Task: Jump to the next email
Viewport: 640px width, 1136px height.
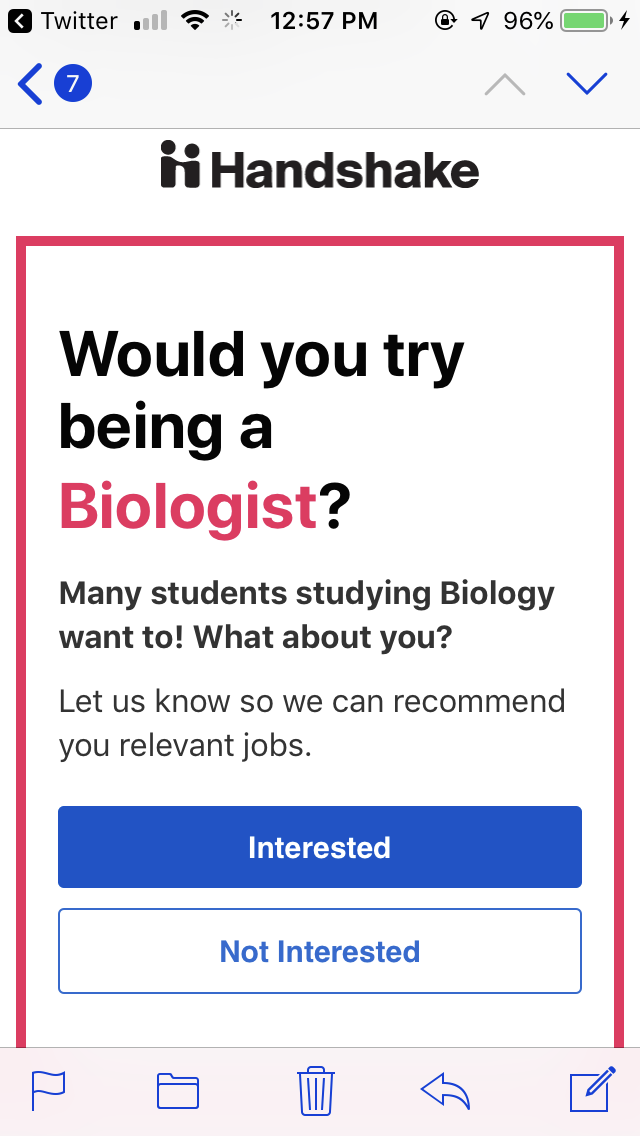Action: click(x=587, y=84)
